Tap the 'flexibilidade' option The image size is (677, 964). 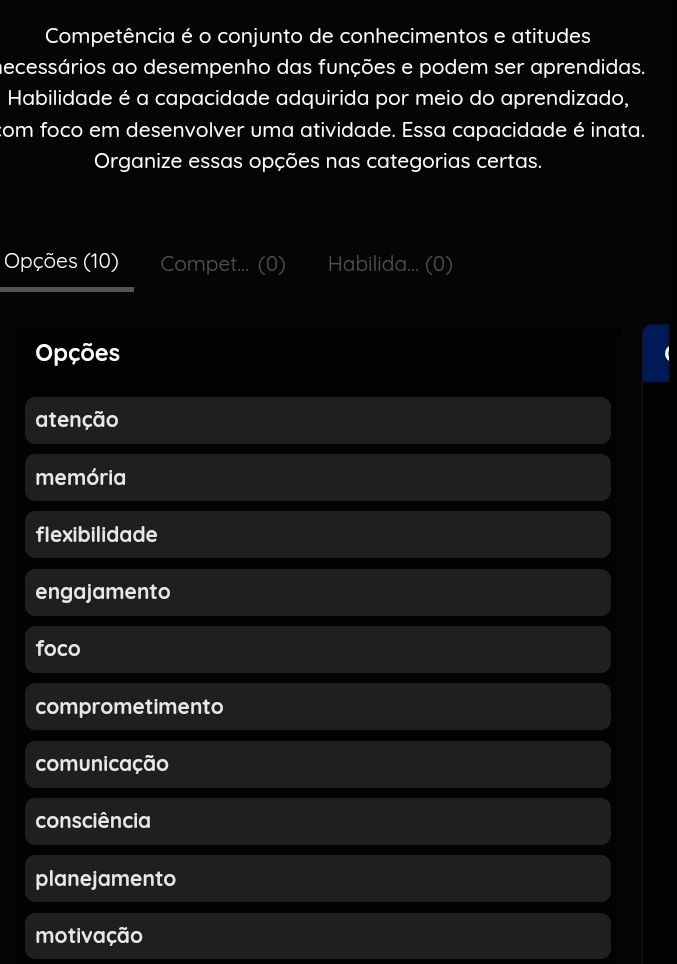[317, 535]
